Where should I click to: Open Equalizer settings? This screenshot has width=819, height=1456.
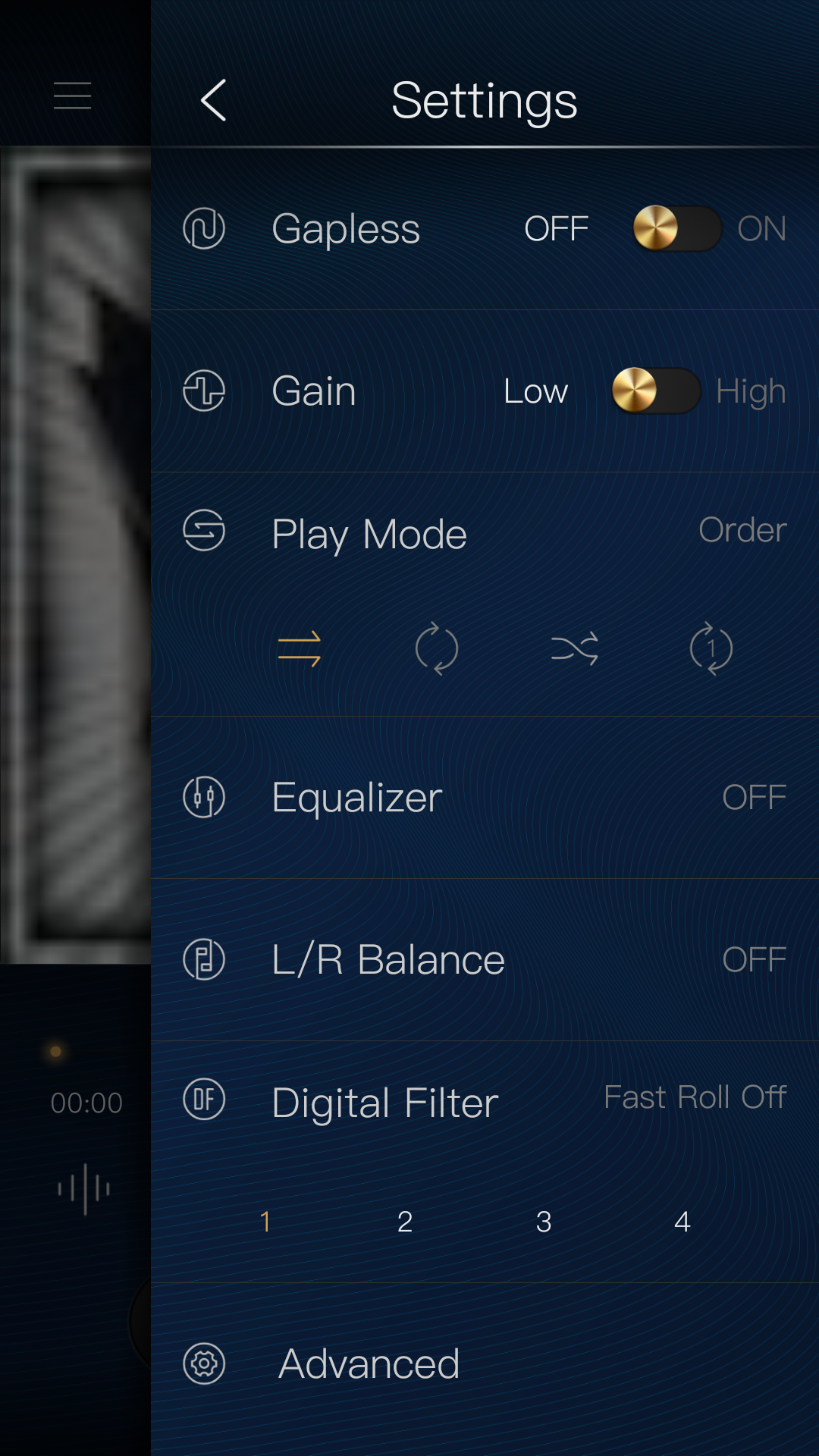click(485, 798)
